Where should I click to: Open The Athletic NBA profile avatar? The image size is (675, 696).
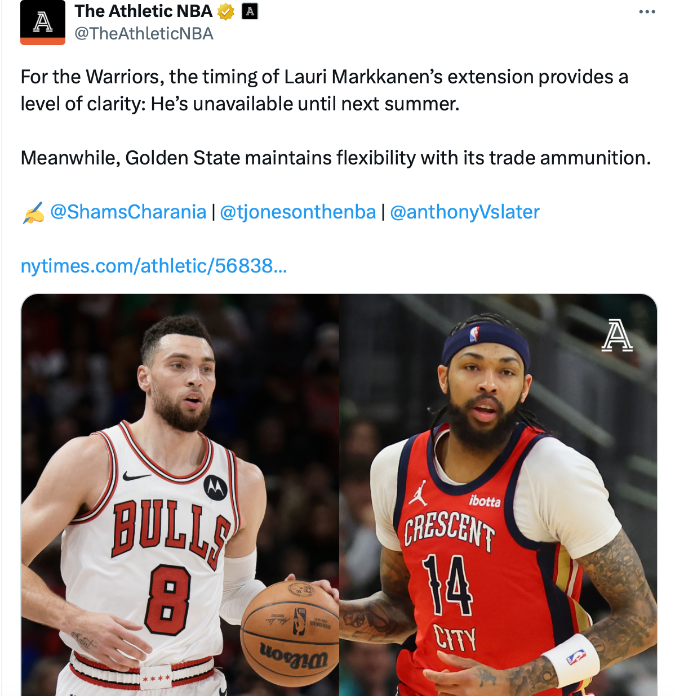42,22
